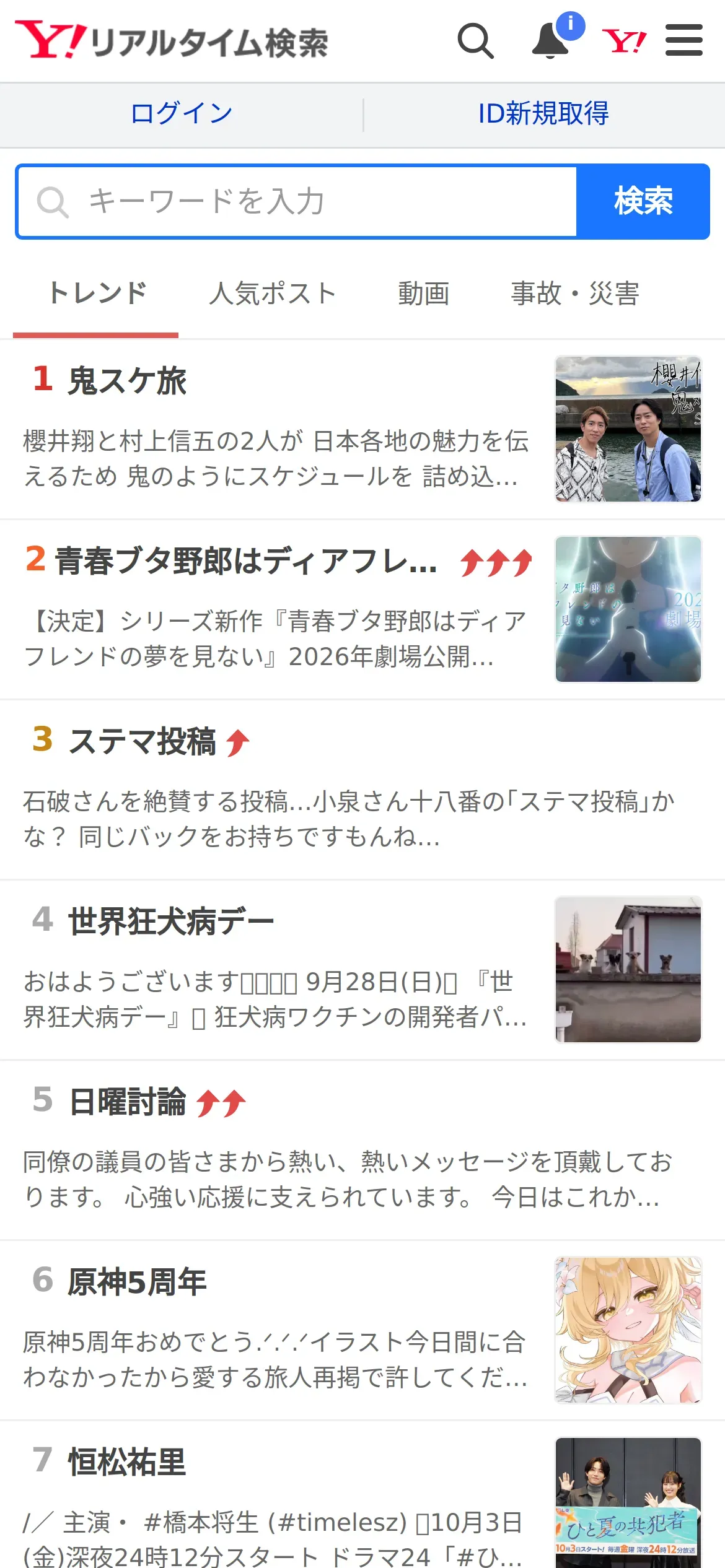This screenshot has height=1568, width=725.
Task: Open the notifications bell
Action: 550,41
